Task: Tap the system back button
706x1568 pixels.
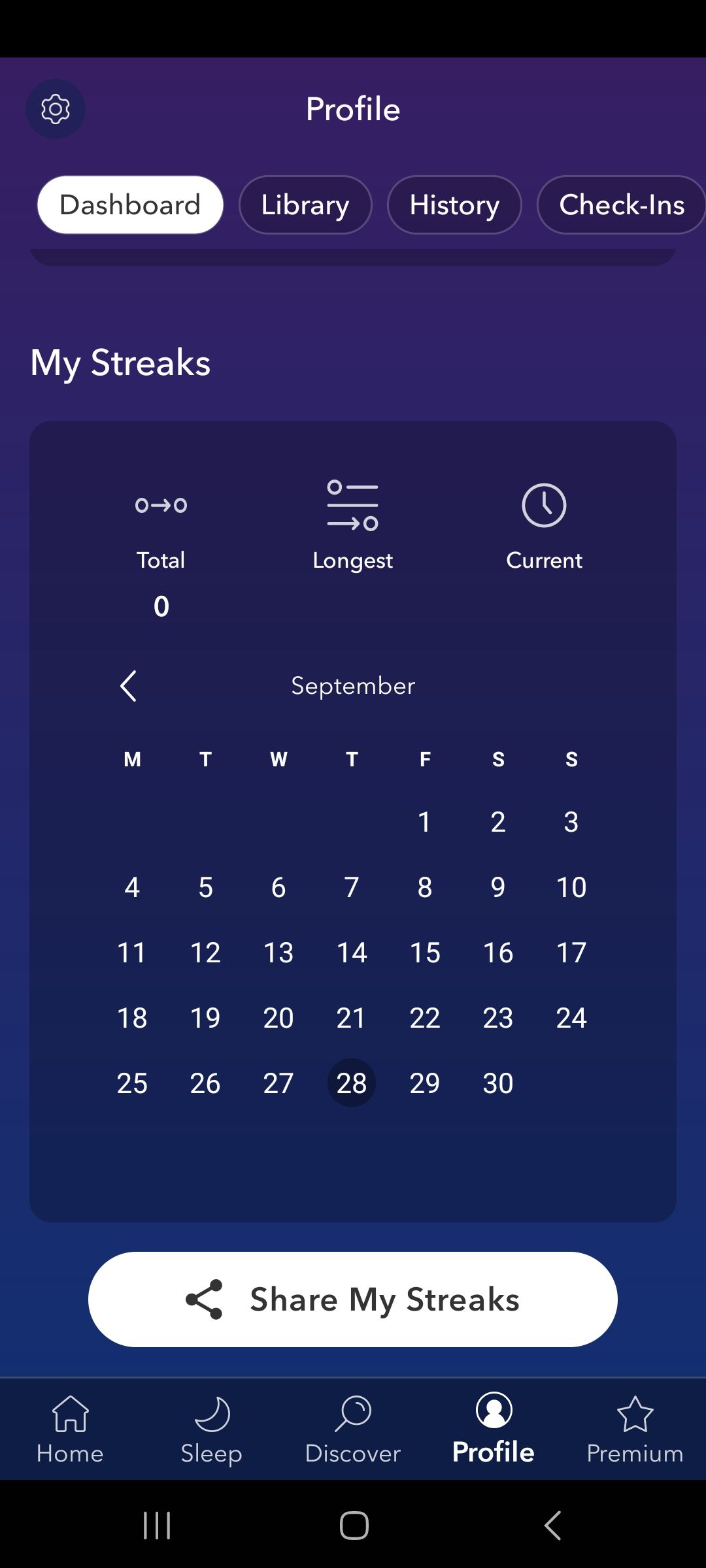Action: click(x=552, y=1526)
